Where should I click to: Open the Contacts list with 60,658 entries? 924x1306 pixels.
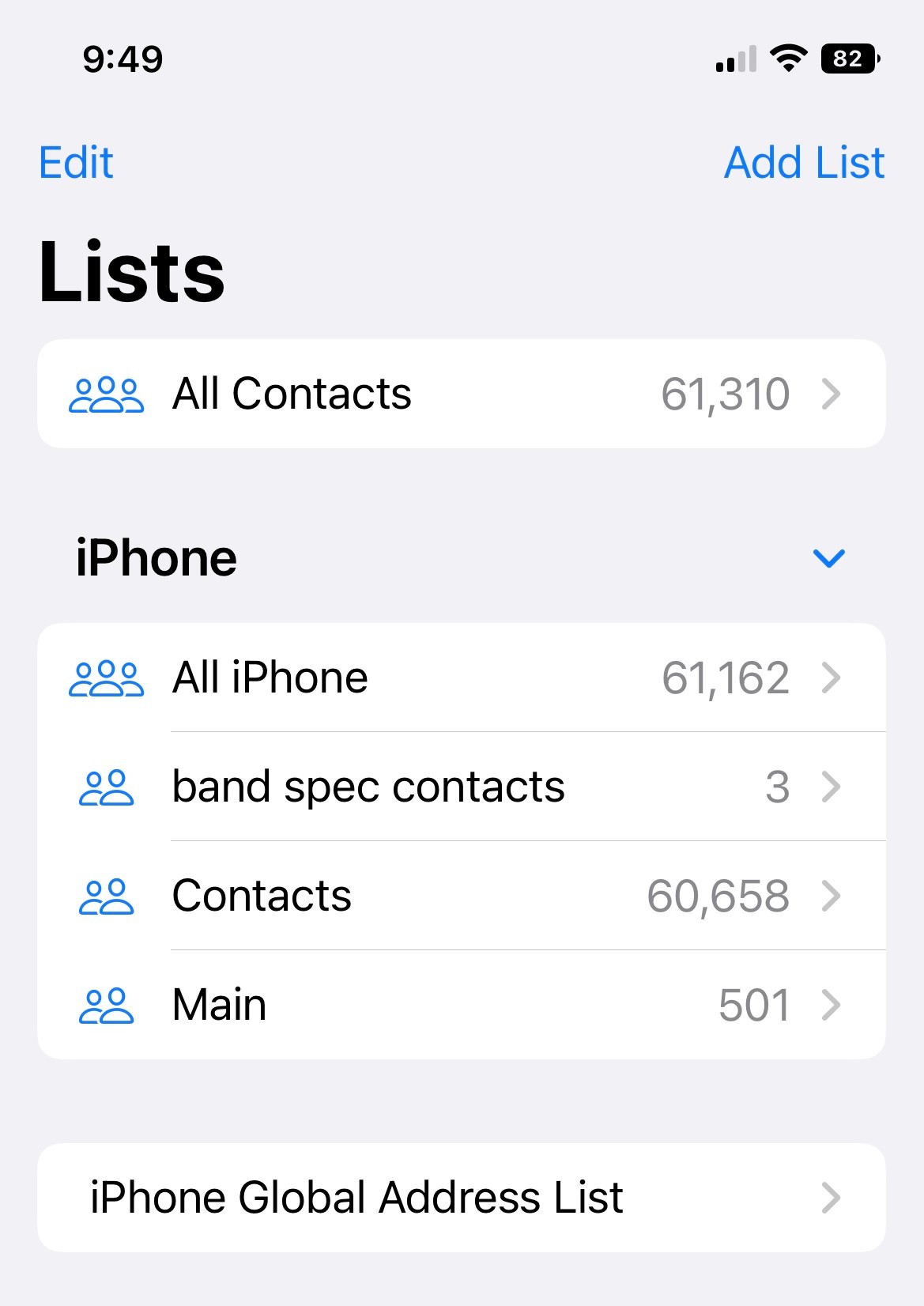click(461, 896)
